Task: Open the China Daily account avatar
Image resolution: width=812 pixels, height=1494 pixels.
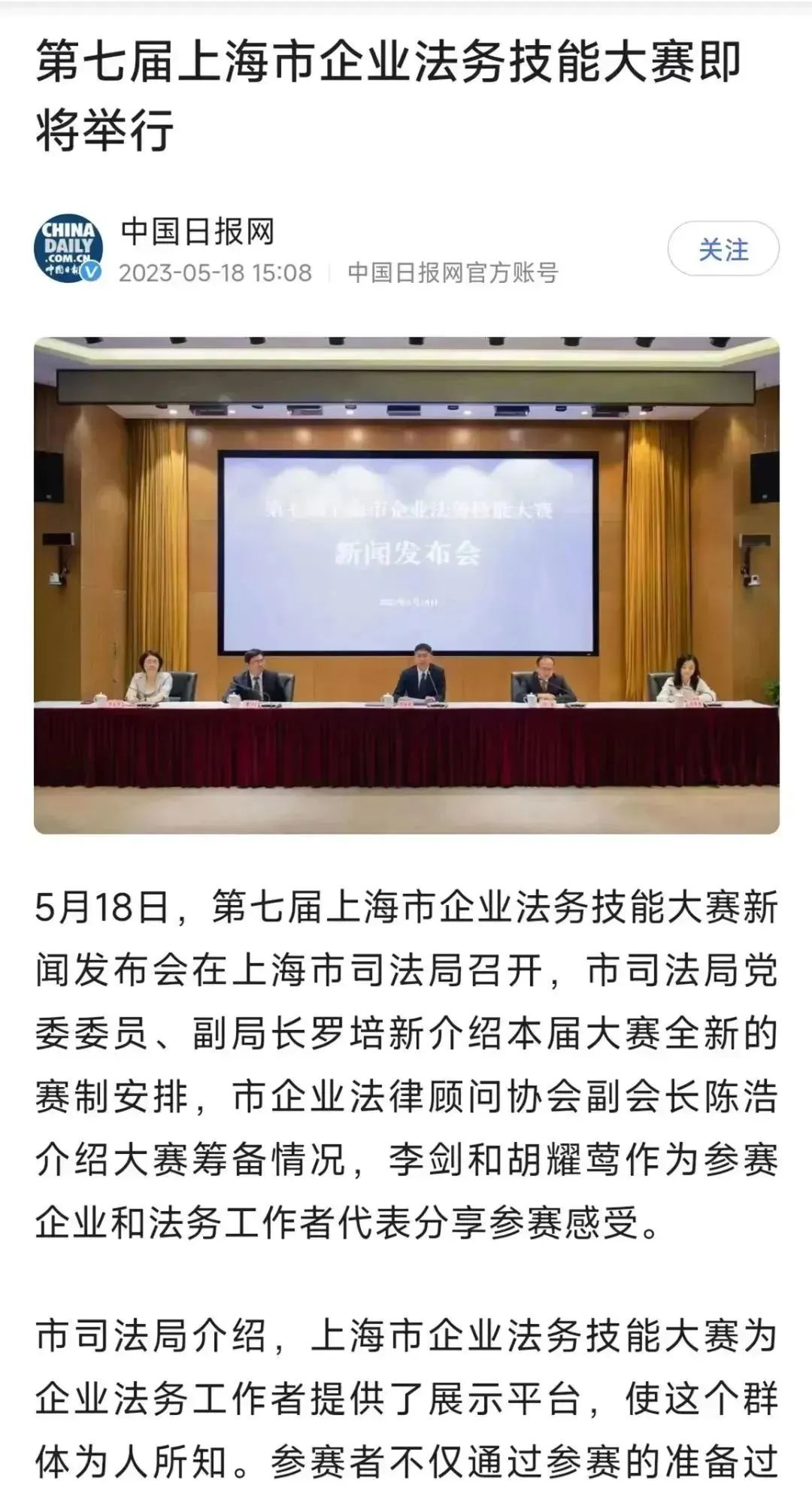Action: pos(68,250)
